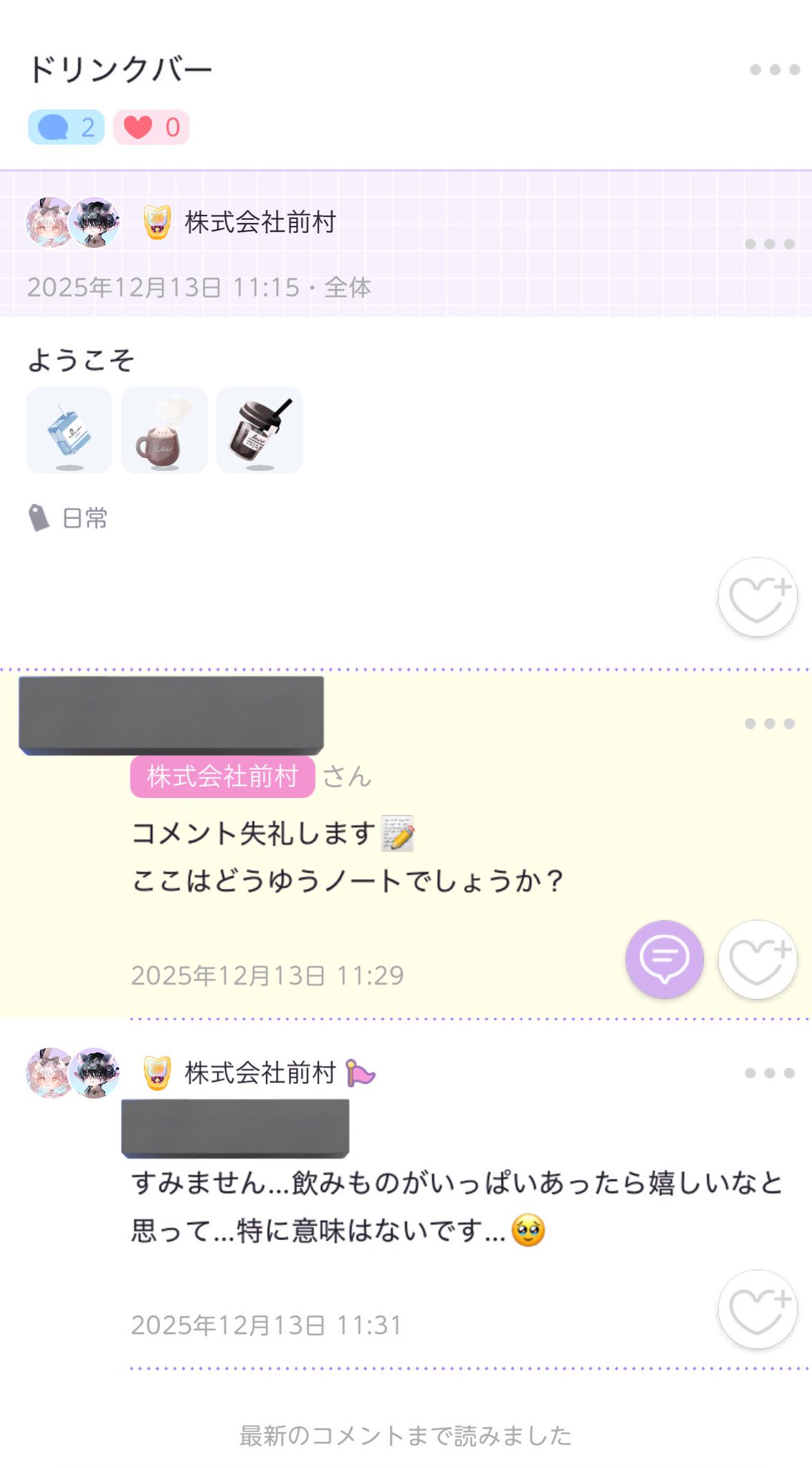Like the ようこそ post with the heart button
This screenshot has width=812, height=1468.
pos(758,597)
